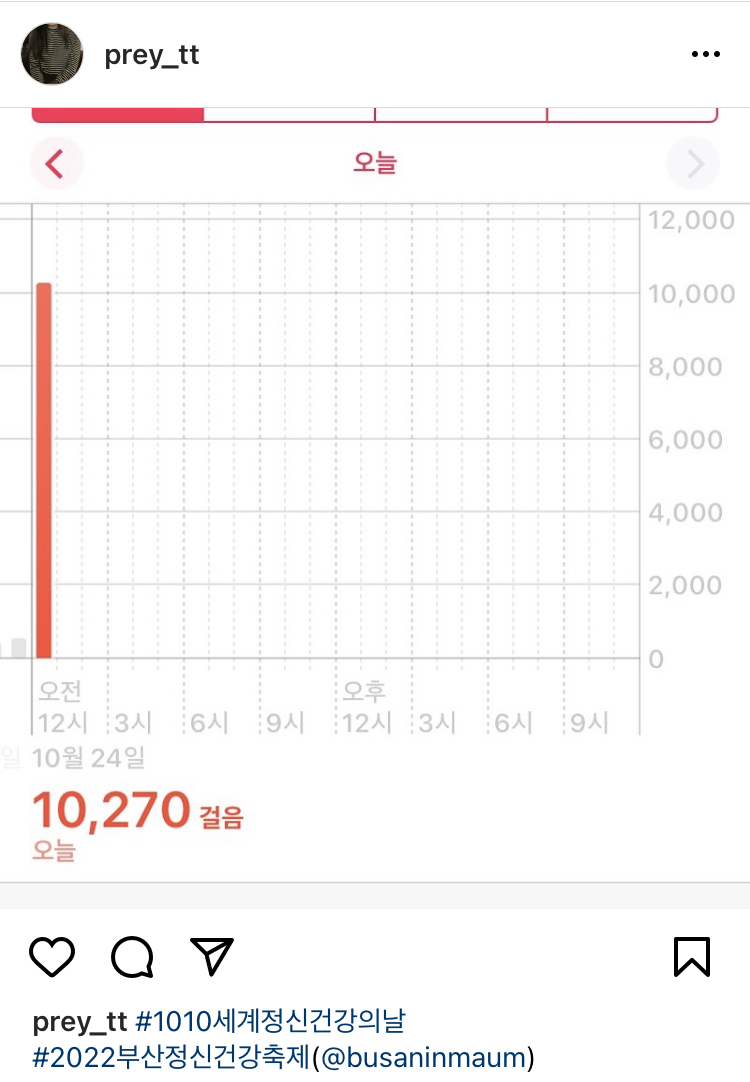Visit the @busaninmaum profile mention
The image size is (750, 1082).
tap(423, 1057)
